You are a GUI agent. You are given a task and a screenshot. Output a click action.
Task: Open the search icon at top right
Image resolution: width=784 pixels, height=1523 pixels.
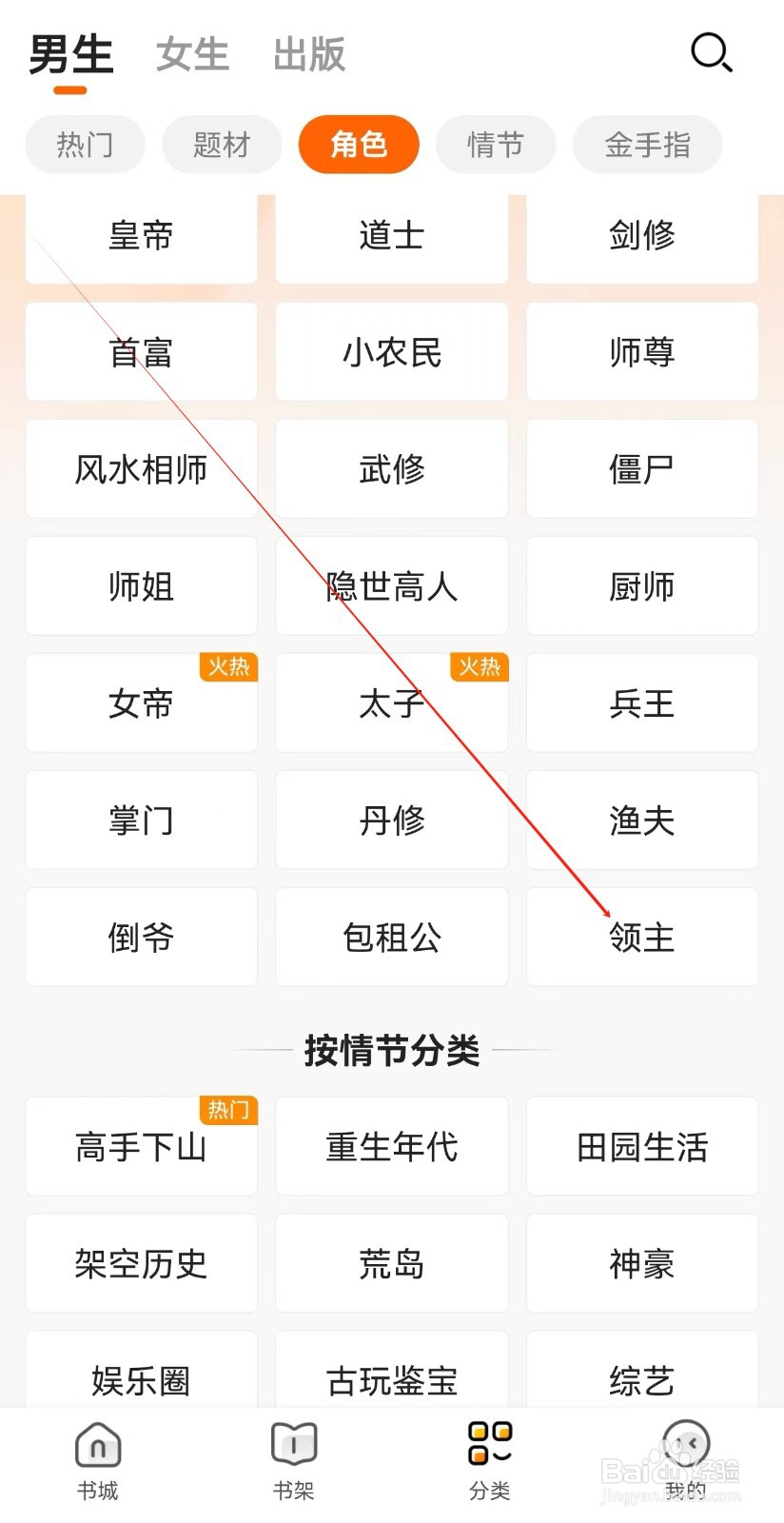[x=711, y=53]
